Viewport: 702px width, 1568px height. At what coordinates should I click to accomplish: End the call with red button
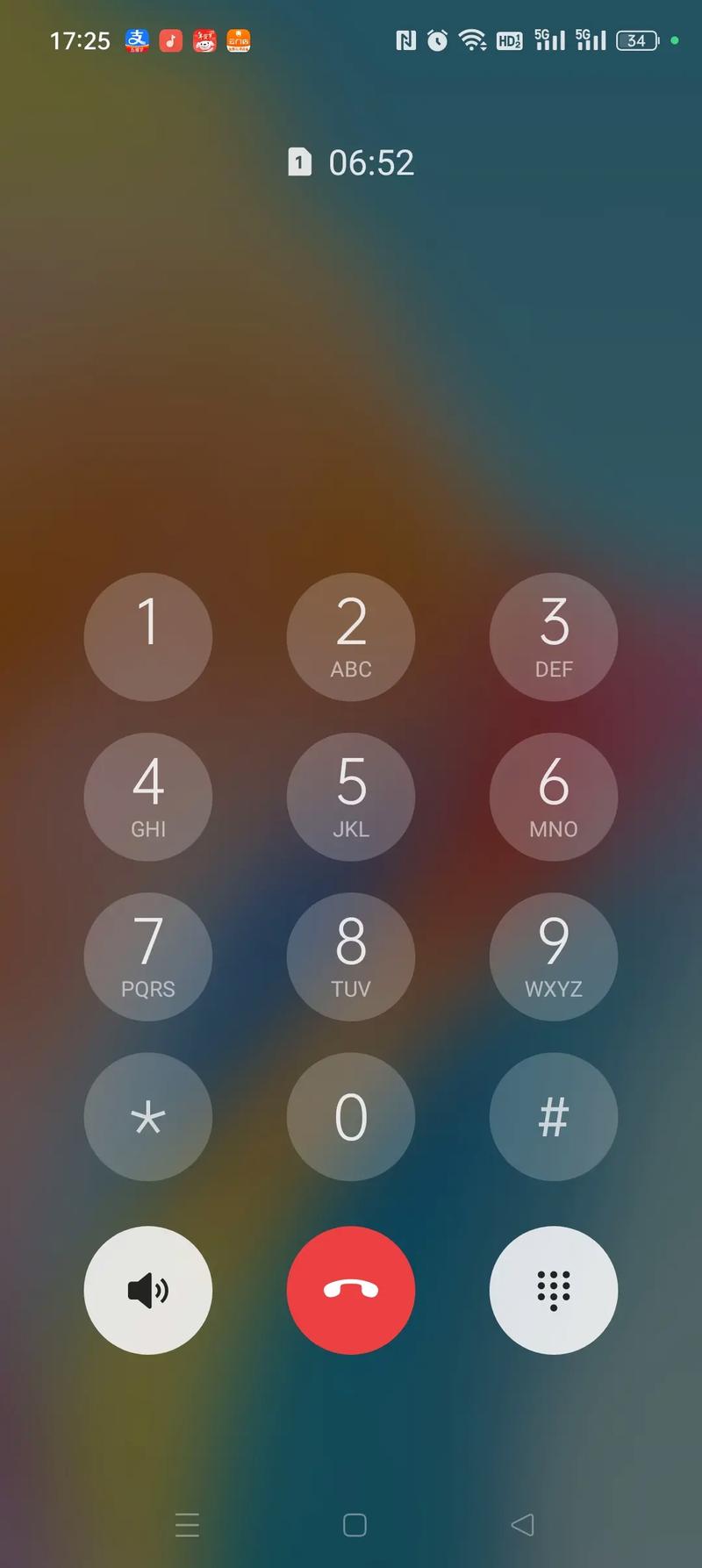click(350, 1289)
